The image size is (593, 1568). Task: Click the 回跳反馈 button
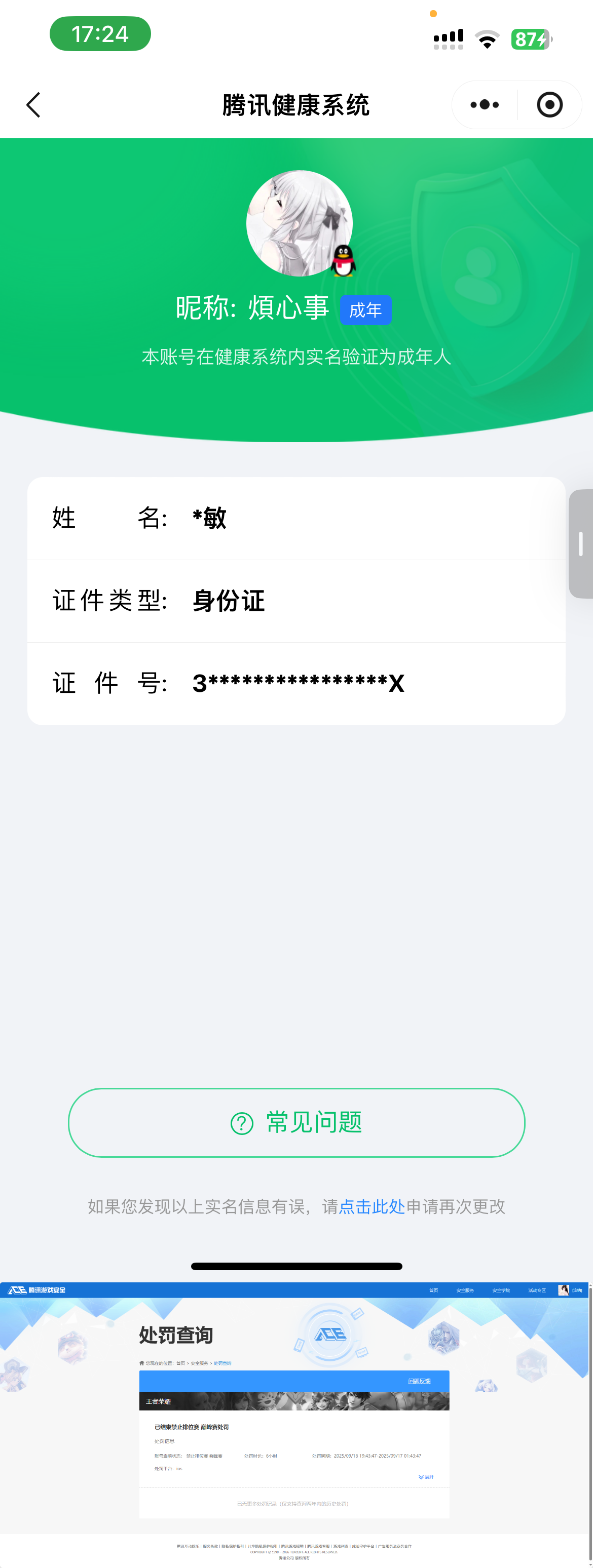click(420, 1382)
